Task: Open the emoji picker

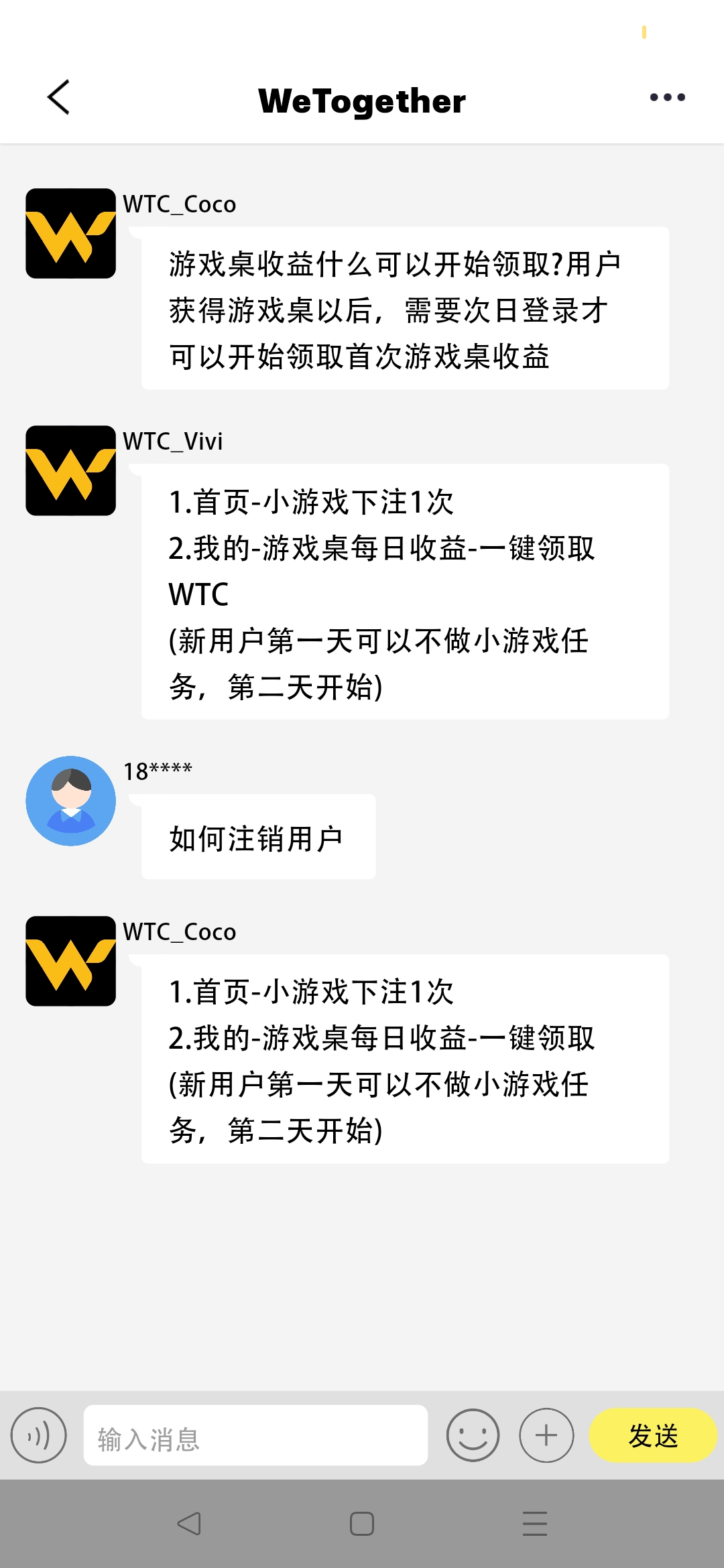Action: pos(473,1435)
